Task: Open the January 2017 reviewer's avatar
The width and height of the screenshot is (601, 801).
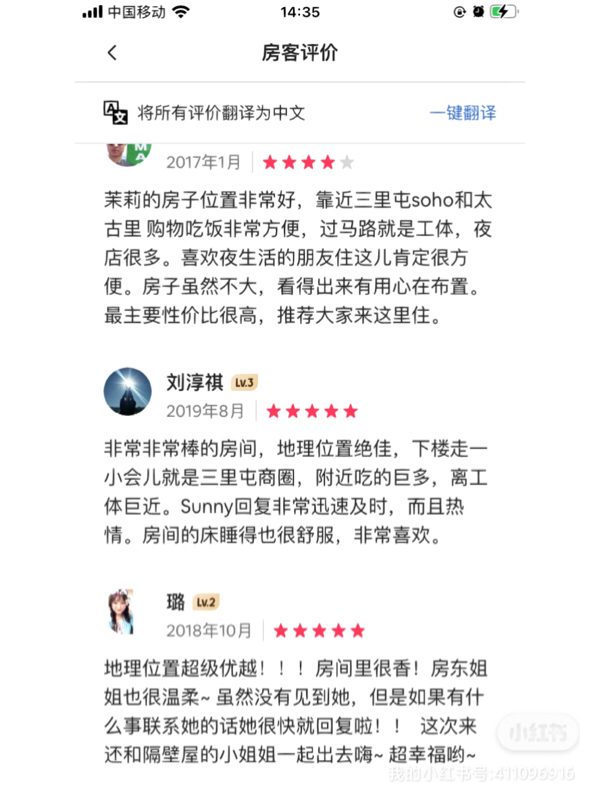Action: [x=128, y=153]
